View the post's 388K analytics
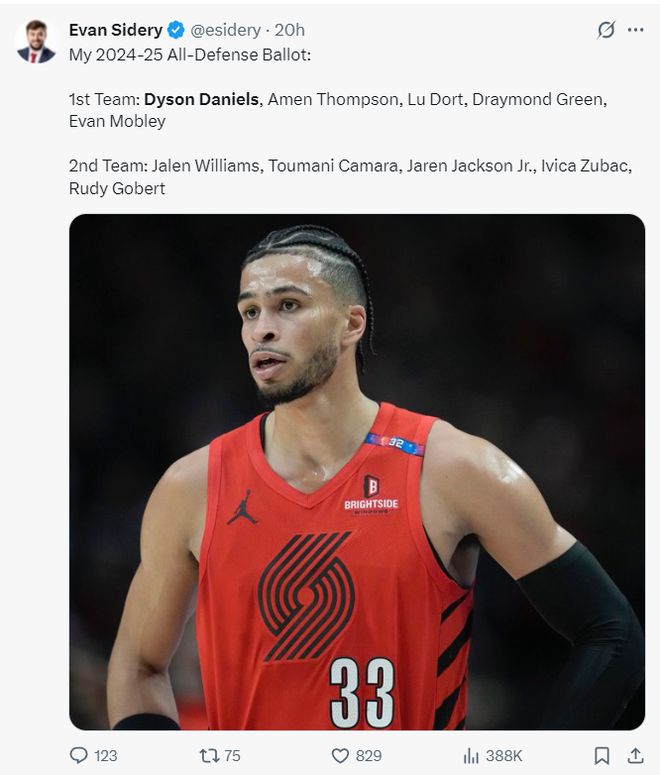Screen dimensions: 660x775 coord(472,755)
